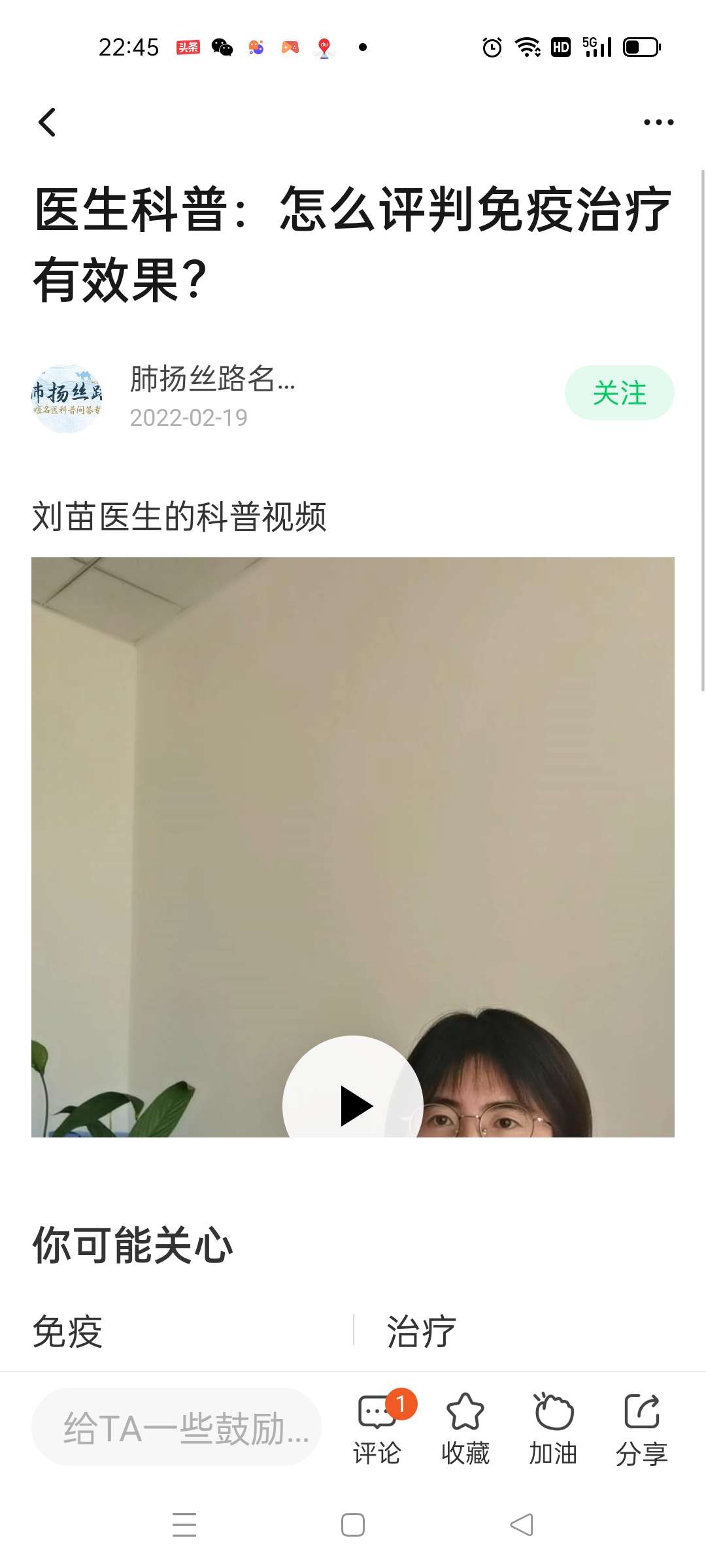Play 刘苗医生's science video

(x=353, y=1105)
